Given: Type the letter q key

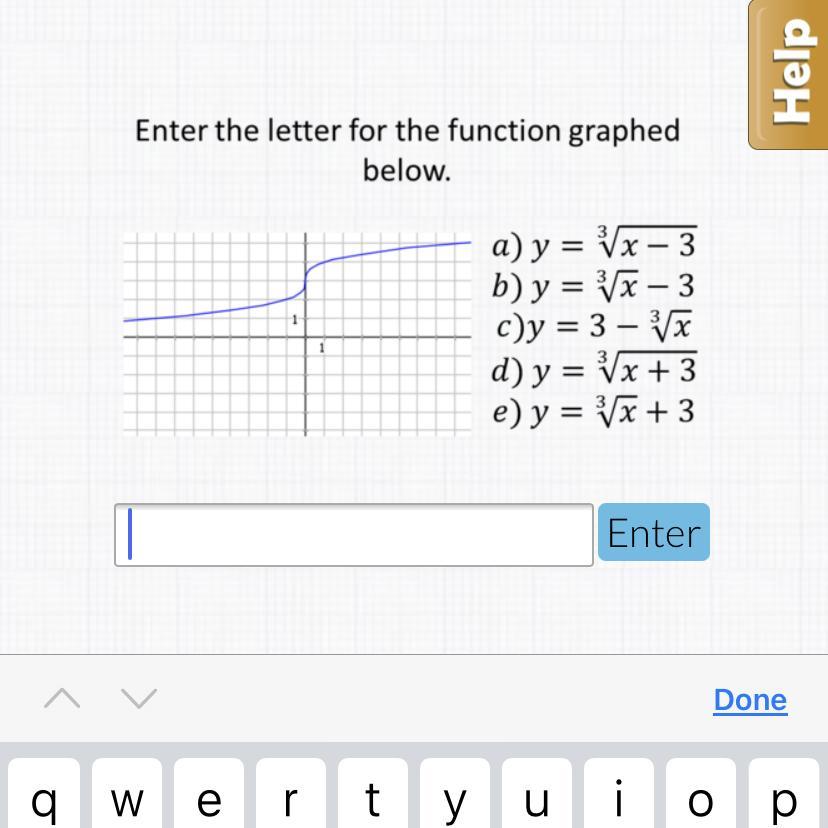Looking at the screenshot, I should [44, 797].
